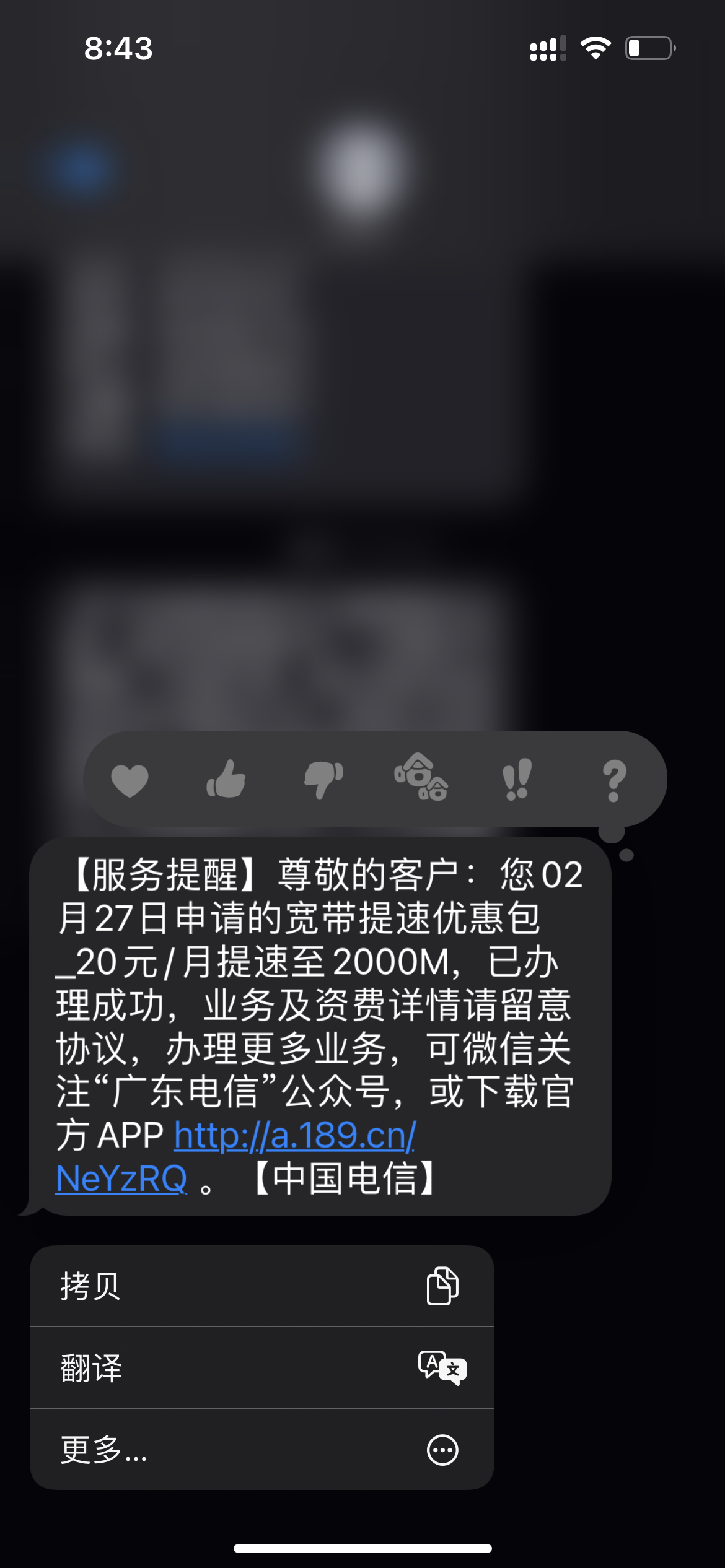
Task: Open the a.189.cn link in the message
Action: coord(295,1136)
